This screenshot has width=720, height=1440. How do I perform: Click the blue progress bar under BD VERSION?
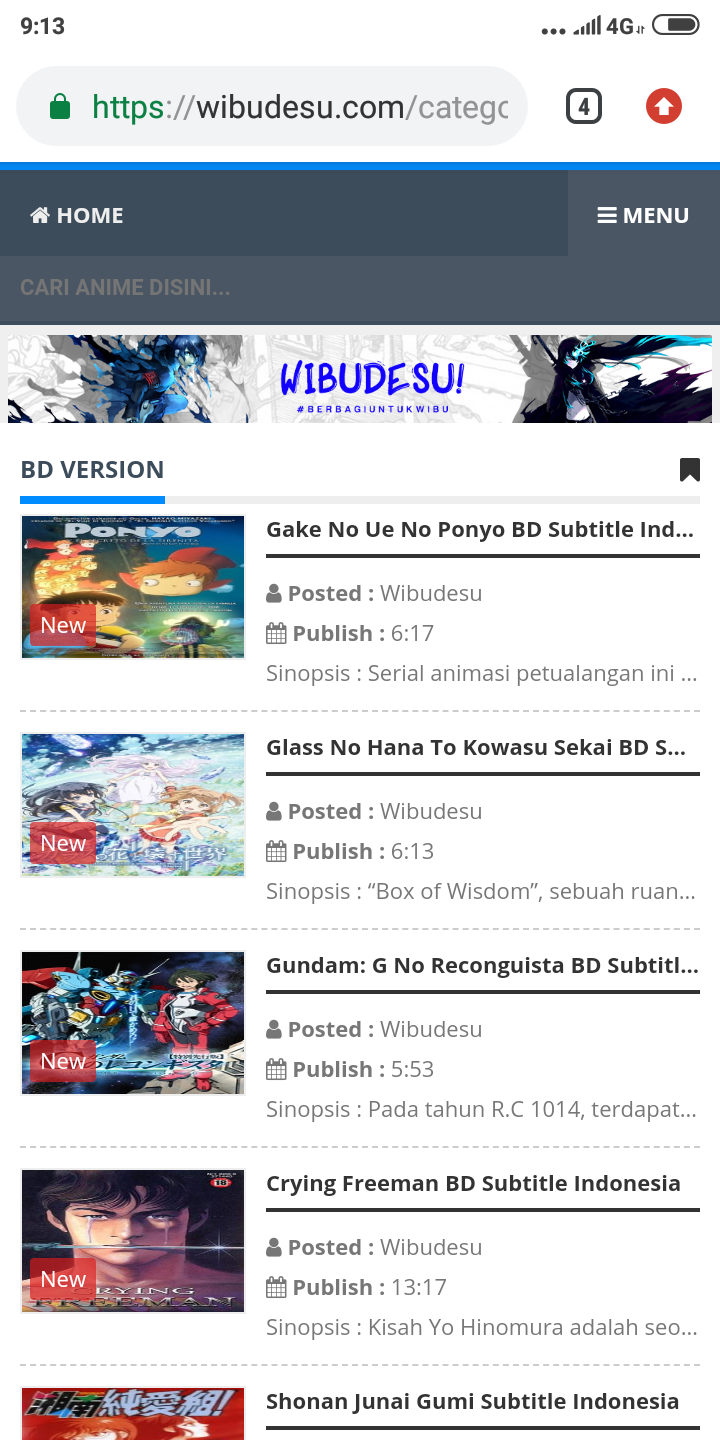coord(92,500)
